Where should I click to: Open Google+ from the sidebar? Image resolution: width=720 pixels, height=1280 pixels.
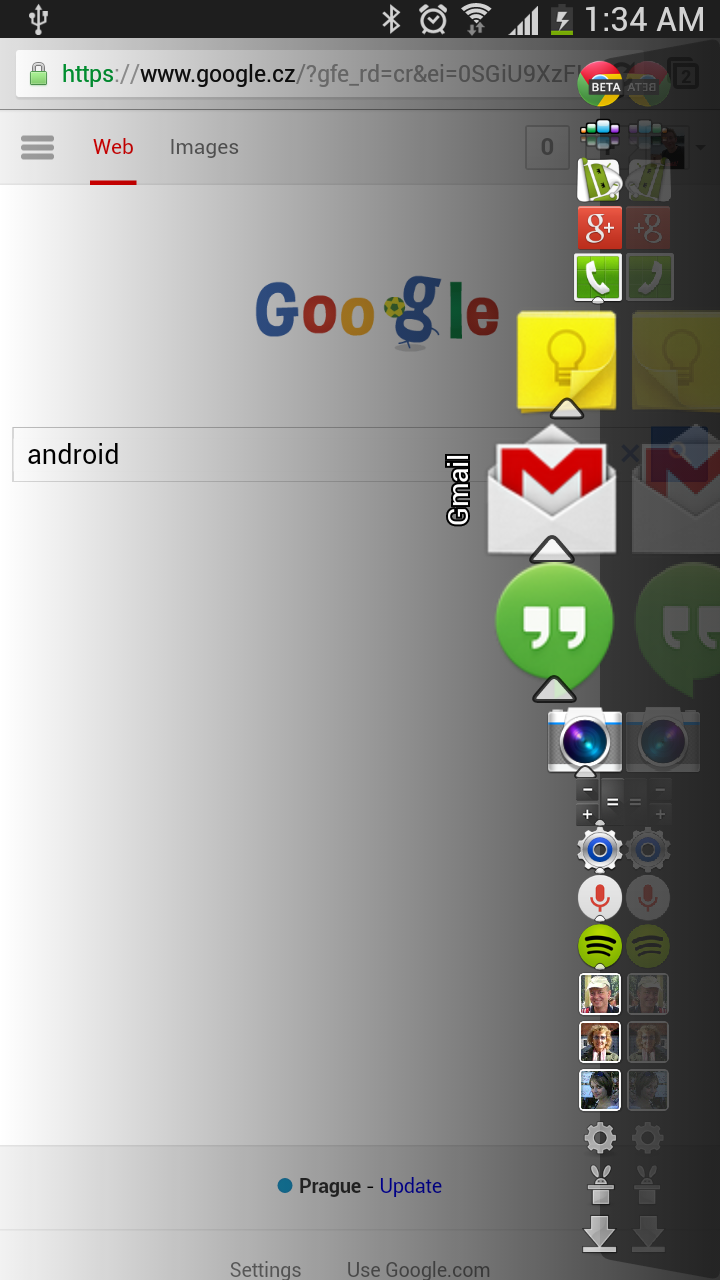coord(599,229)
